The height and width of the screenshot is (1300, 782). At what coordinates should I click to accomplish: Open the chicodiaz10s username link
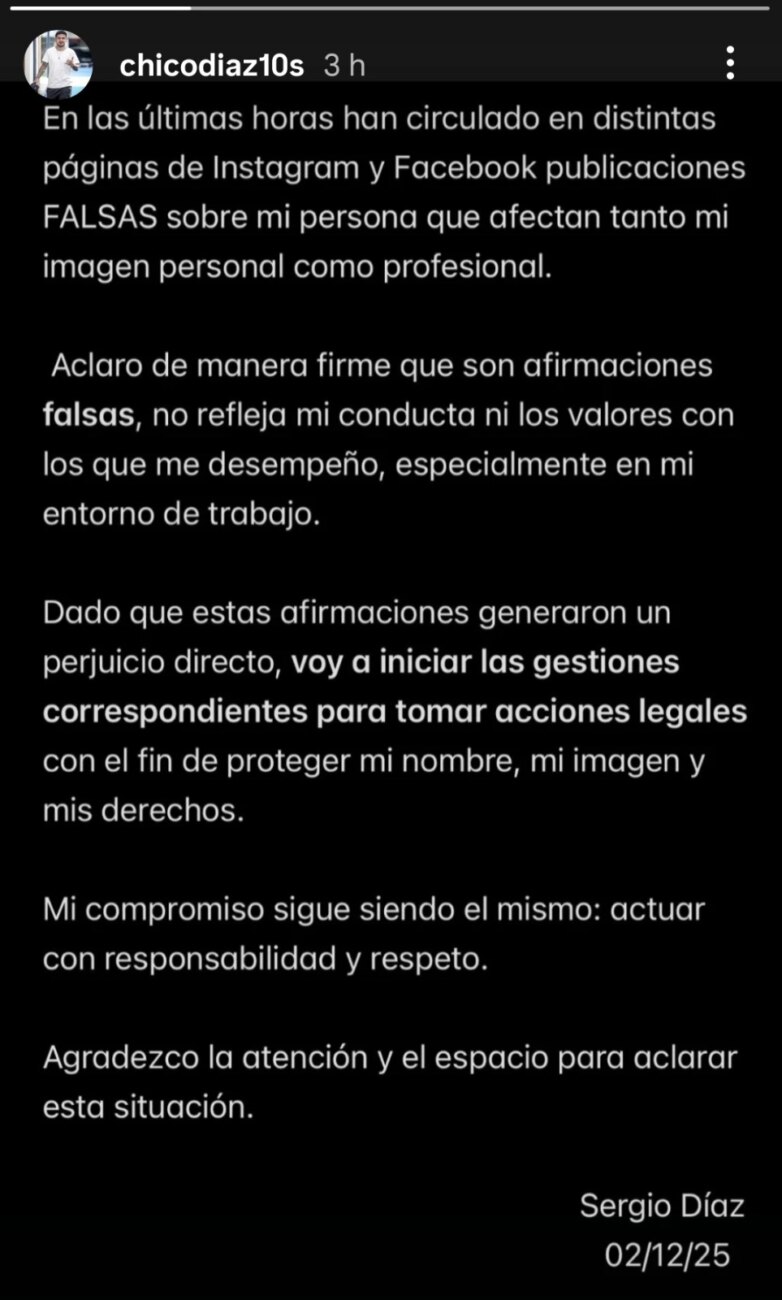click(x=211, y=66)
